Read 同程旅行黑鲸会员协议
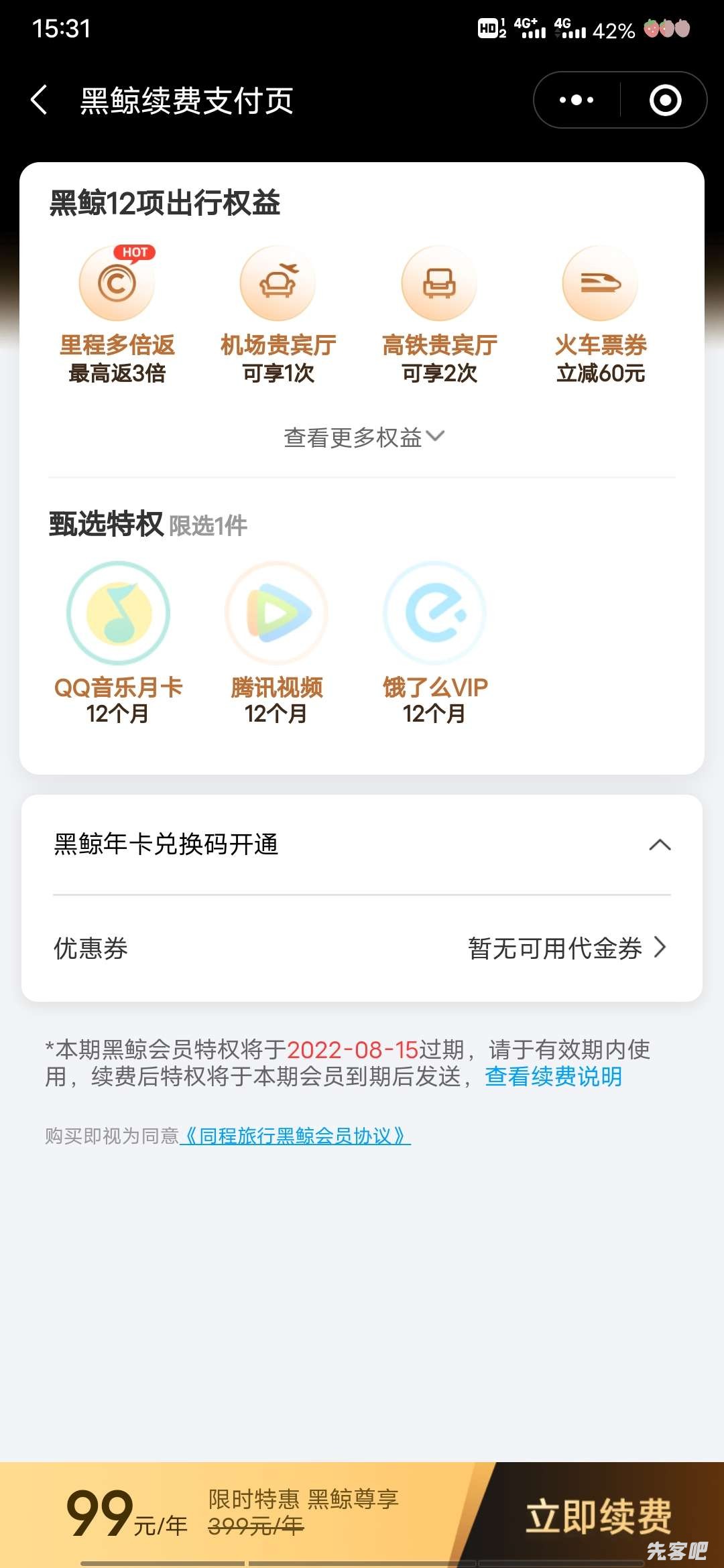724x1568 pixels. click(x=295, y=1136)
